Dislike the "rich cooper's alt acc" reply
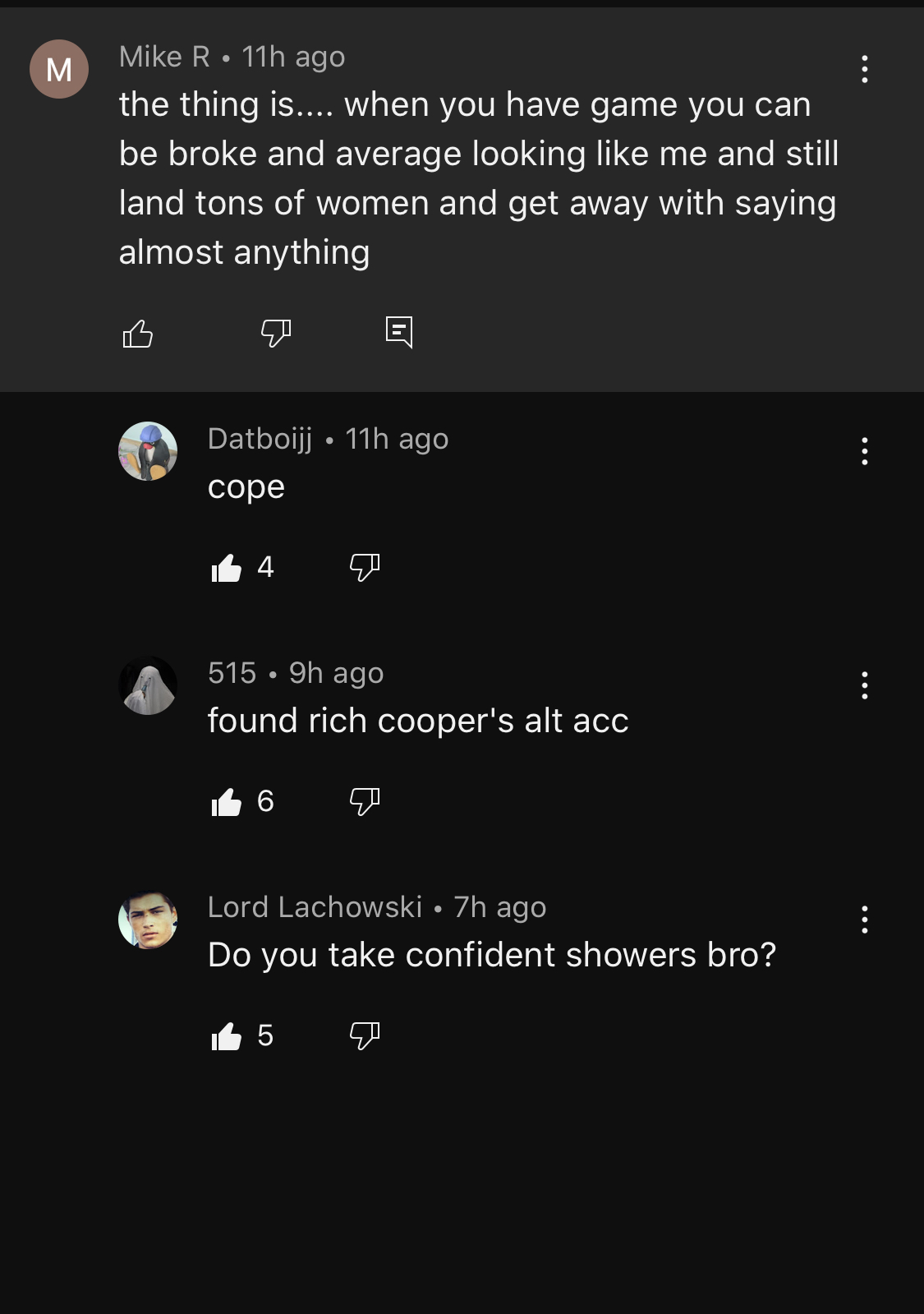This screenshot has height=1314, width=924. pos(365,801)
